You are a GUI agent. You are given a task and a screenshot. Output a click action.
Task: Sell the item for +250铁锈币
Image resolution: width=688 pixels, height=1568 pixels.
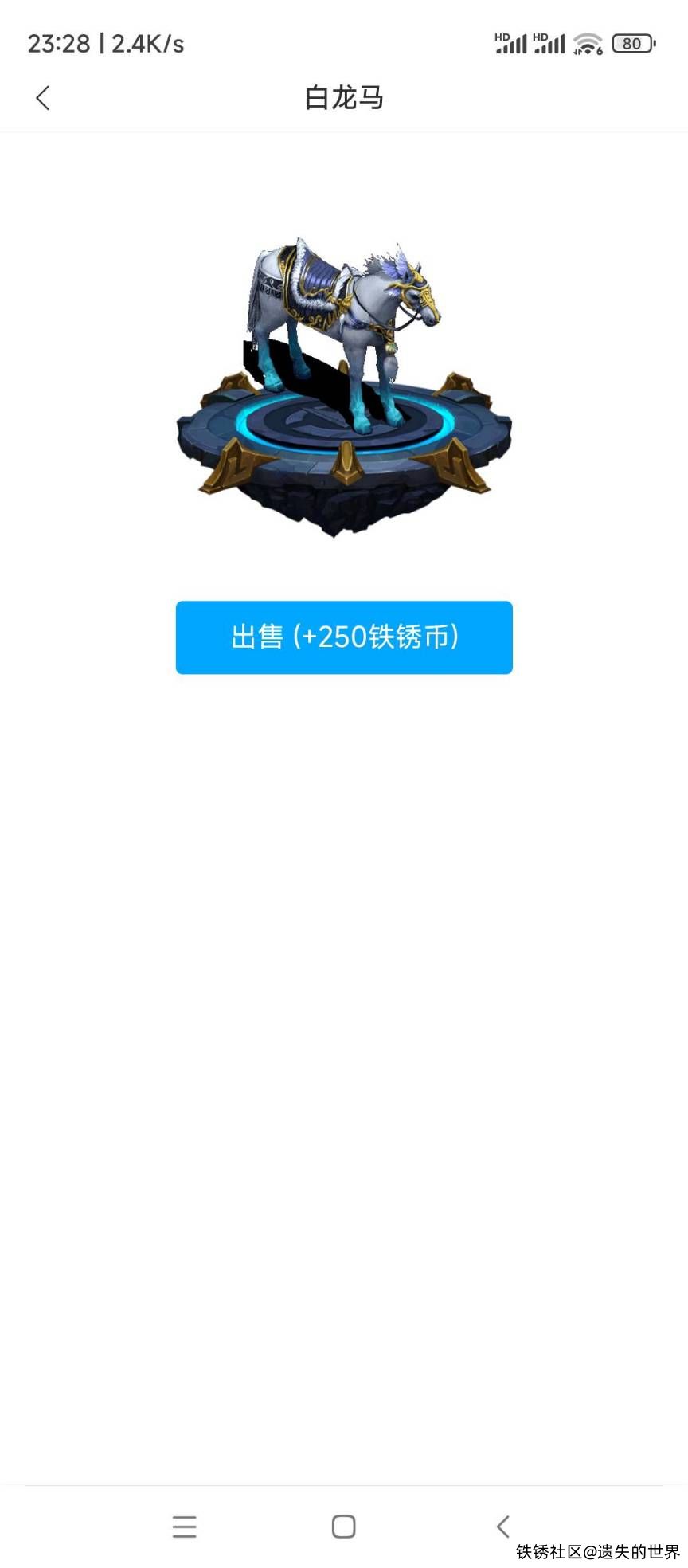344,637
